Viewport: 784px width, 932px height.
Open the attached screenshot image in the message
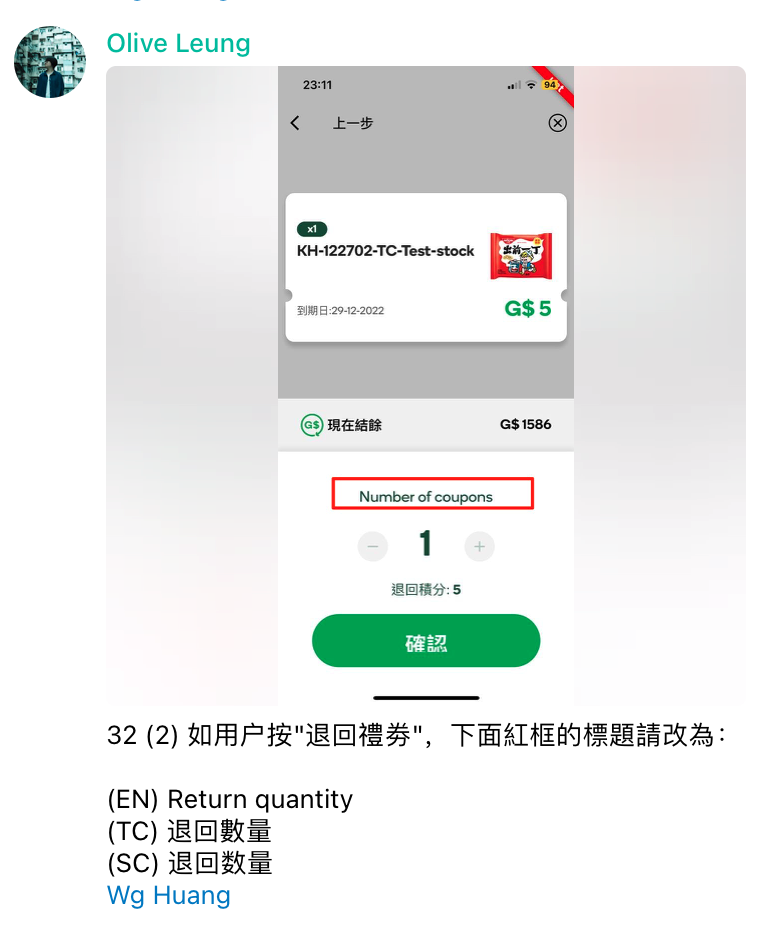tap(426, 386)
